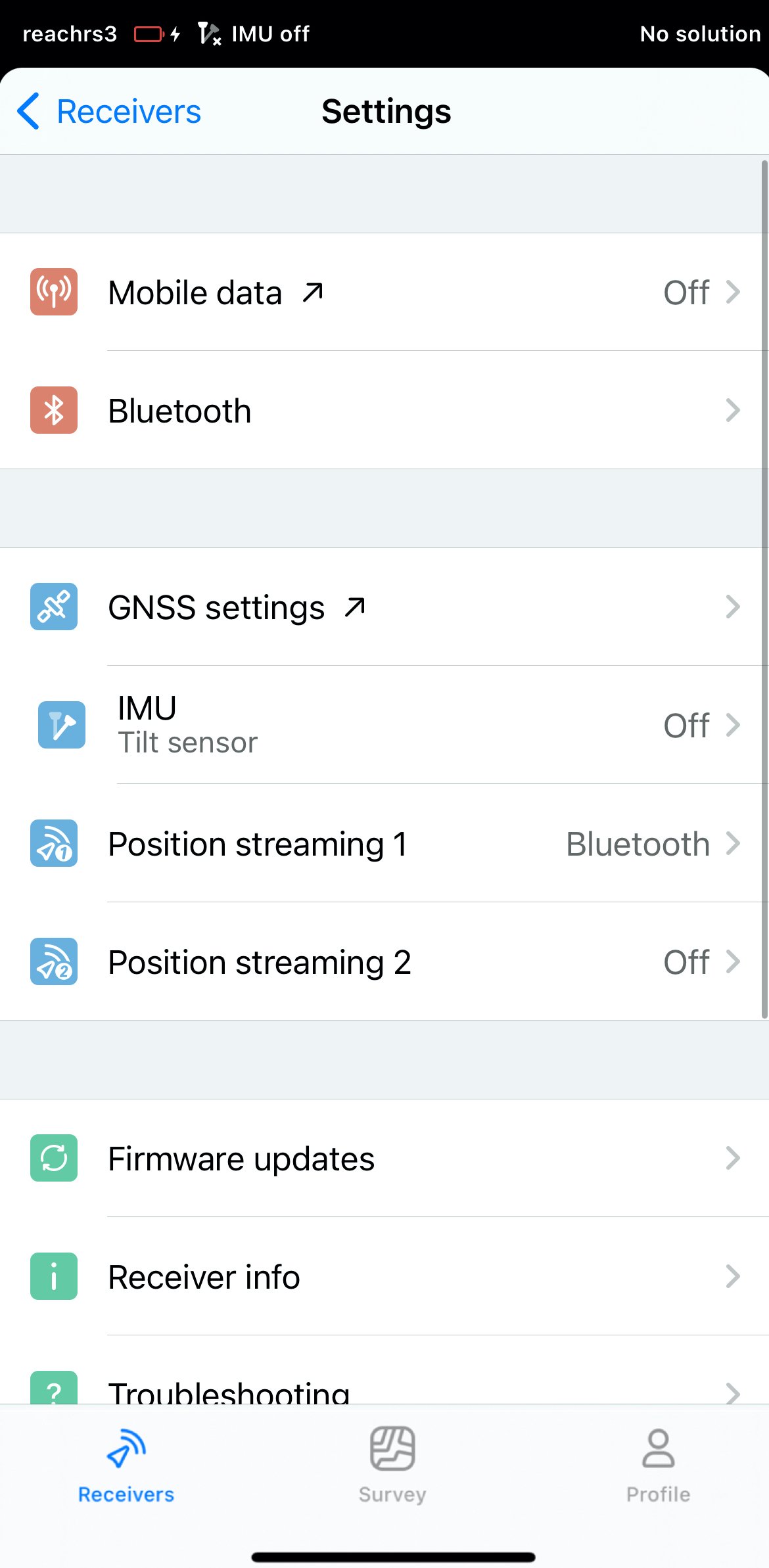Open Bluetooth settings row
This screenshot has height=1568, width=769.
(x=384, y=411)
